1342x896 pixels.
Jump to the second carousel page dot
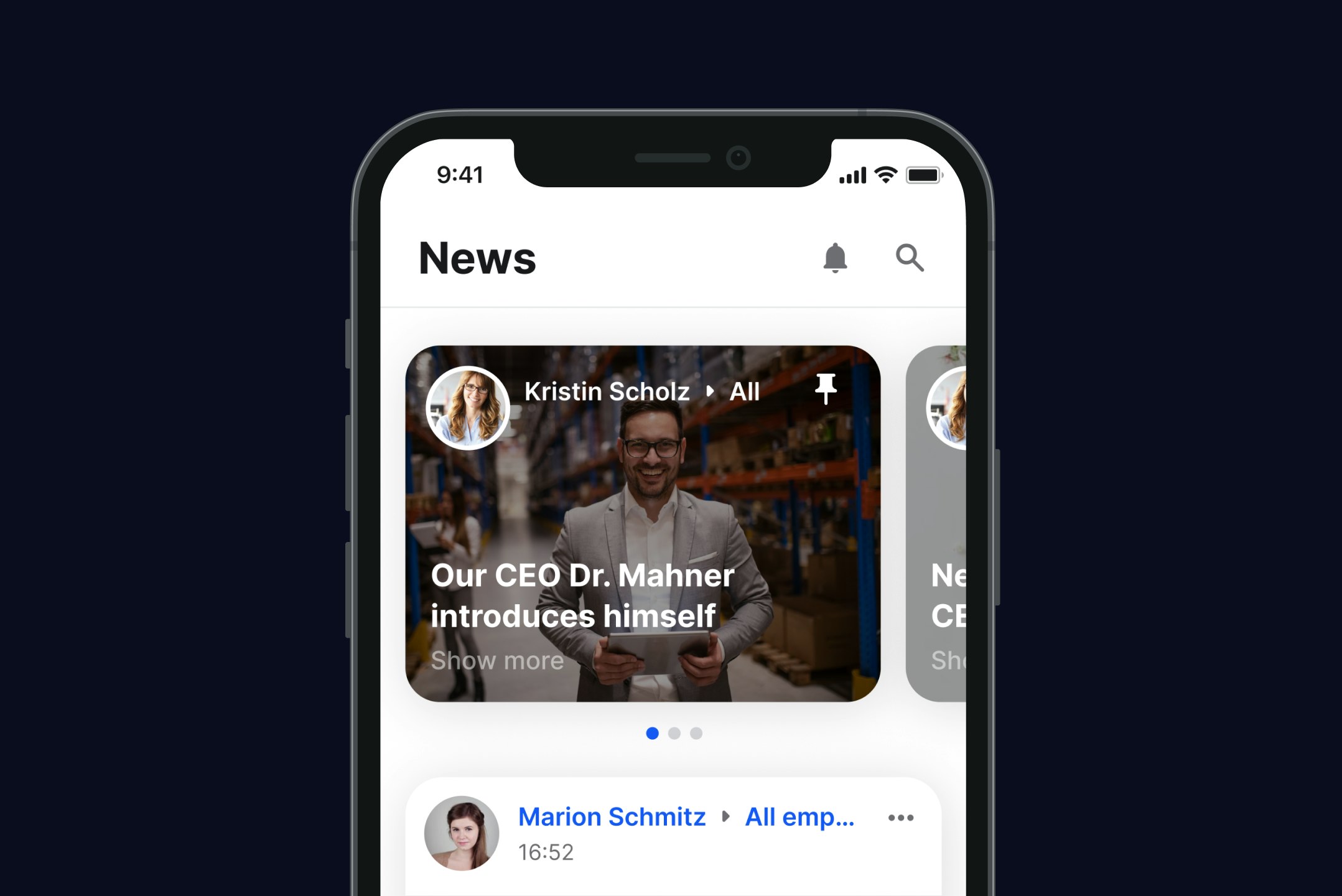point(674,734)
